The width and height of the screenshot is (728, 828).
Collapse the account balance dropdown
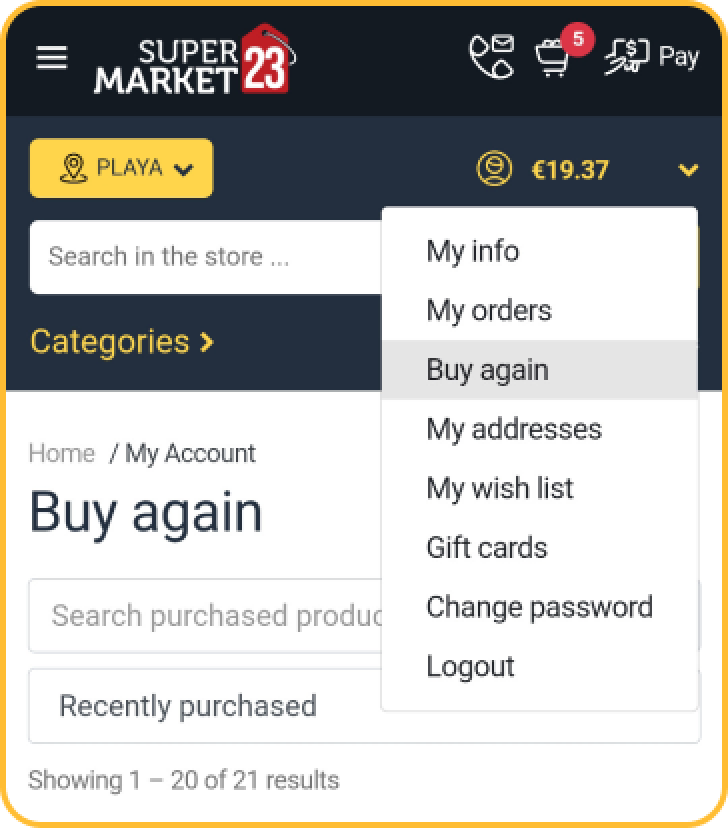coord(688,170)
